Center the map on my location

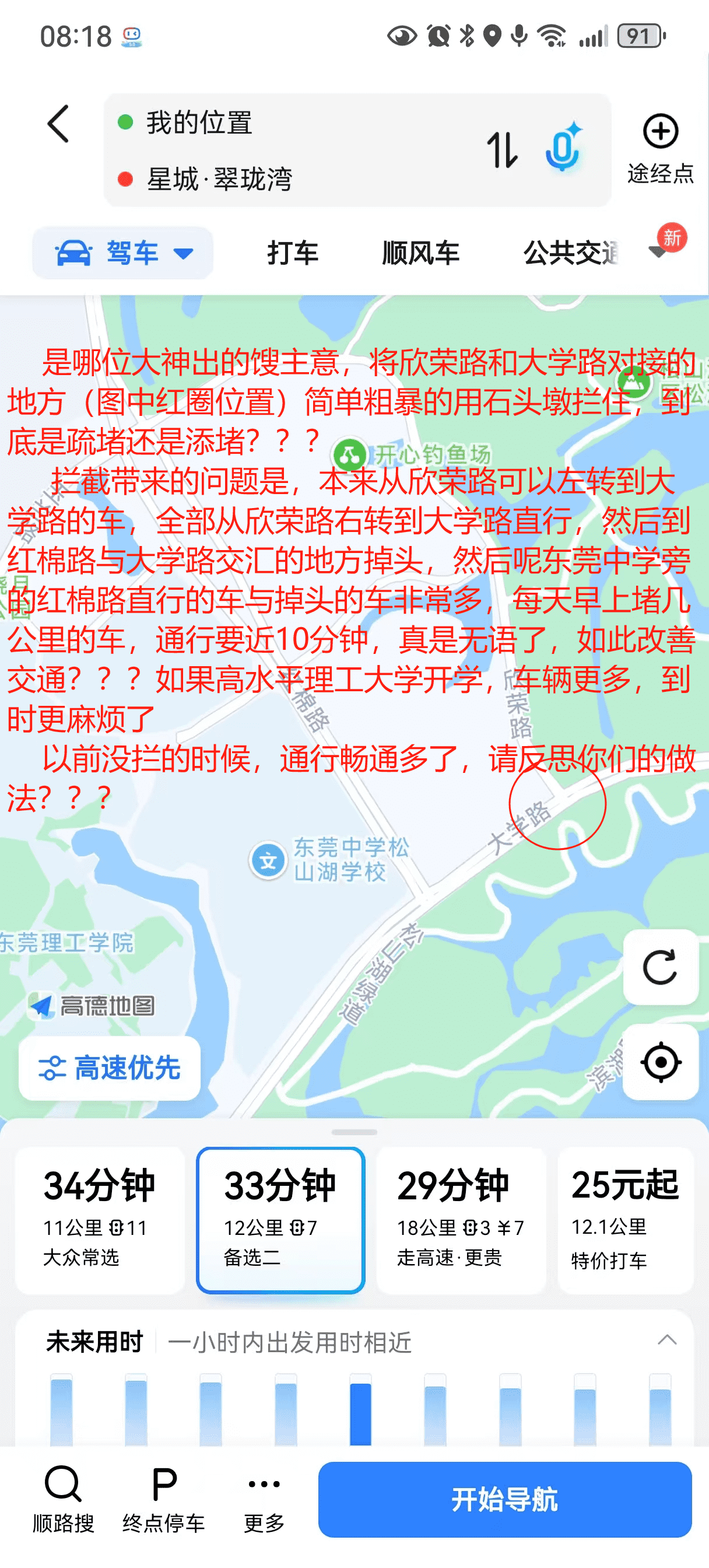[660, 1062]
